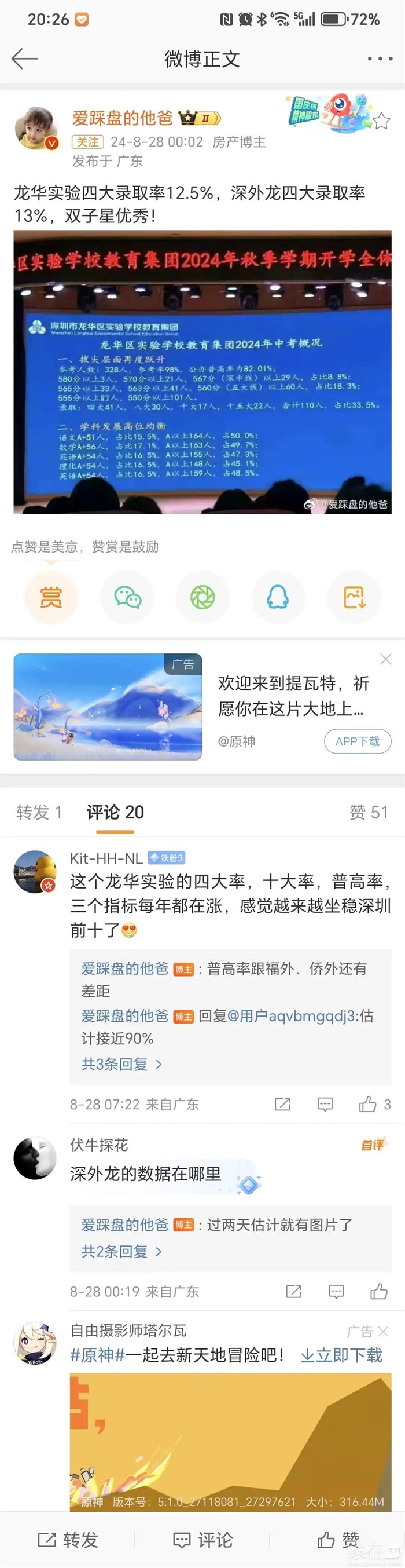Like the post from the bottom bar
Image resolution: width=405 pixels, height=1568 pixels.
338,1540
